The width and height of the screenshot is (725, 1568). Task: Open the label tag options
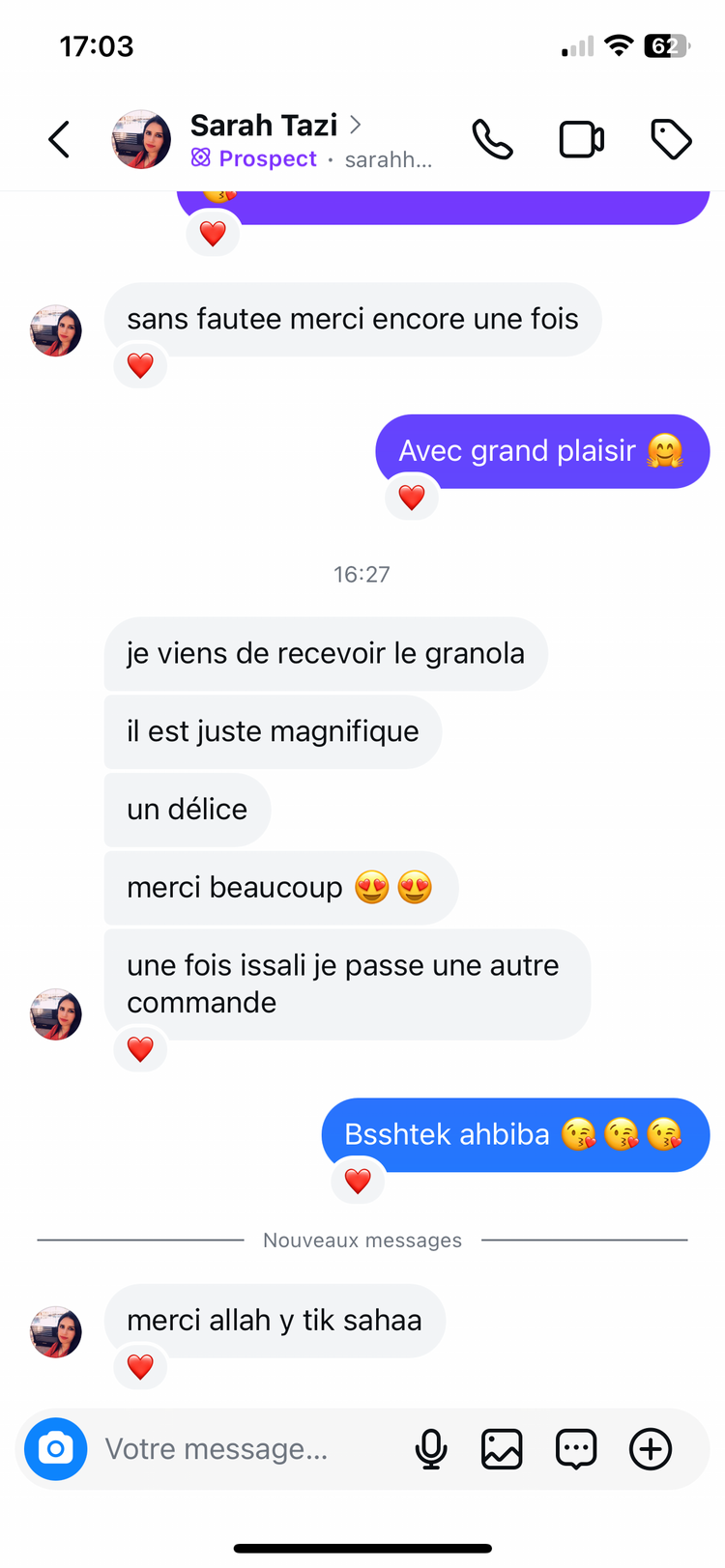671,140
